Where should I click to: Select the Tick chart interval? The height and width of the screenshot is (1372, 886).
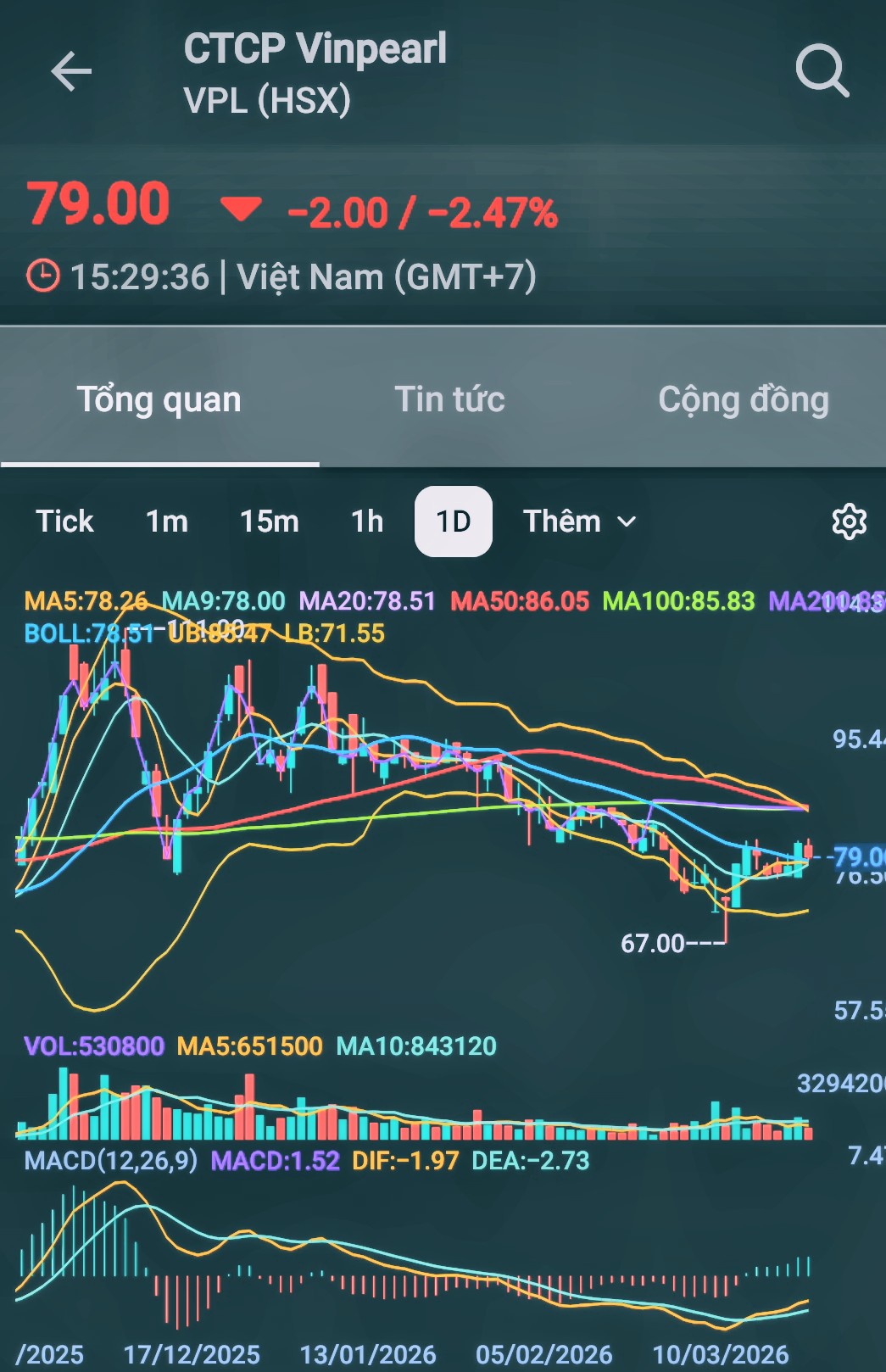64,521
